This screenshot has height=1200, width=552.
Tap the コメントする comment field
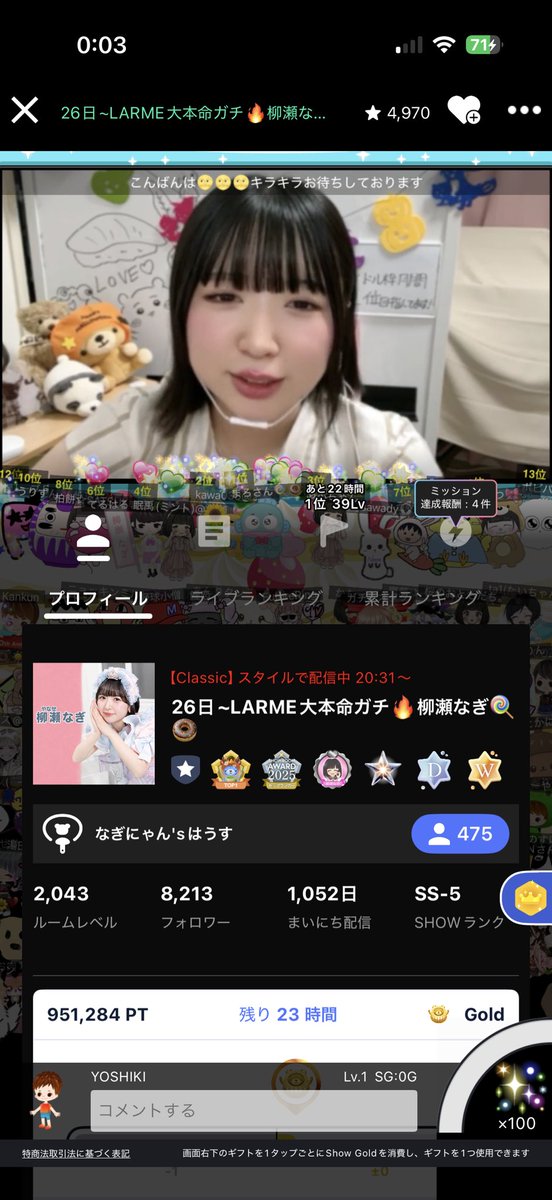254,1110
